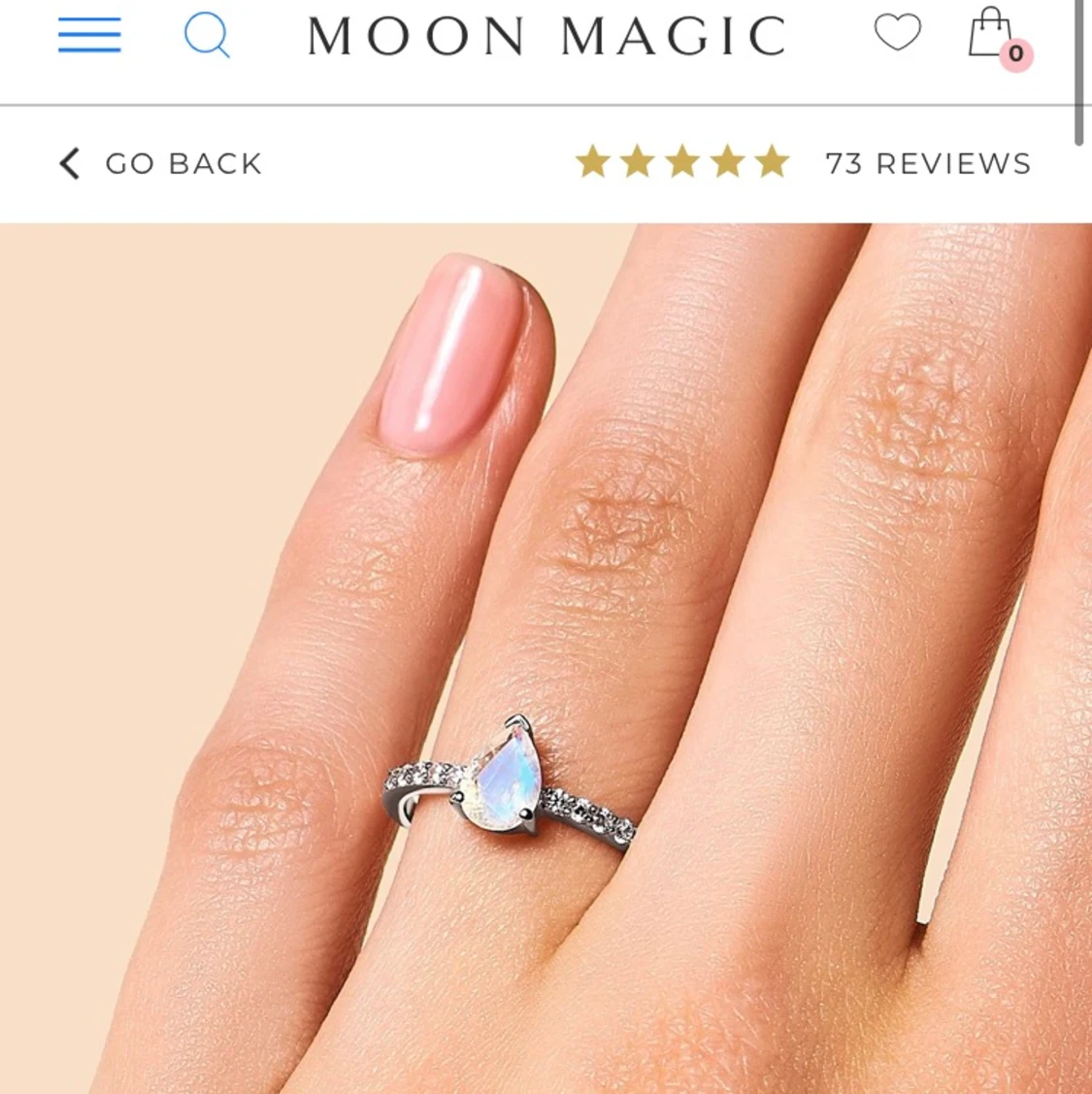
Task: Return to previous page with back arrow
Action: point(68,163)
